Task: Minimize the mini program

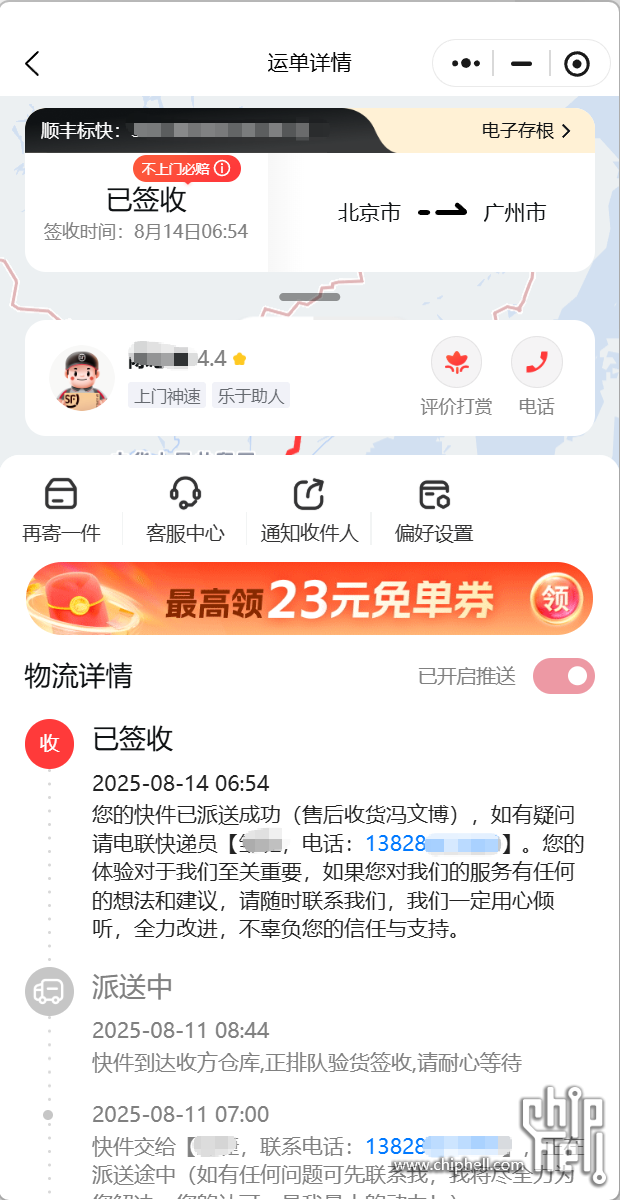Action: tap(521, 64)
